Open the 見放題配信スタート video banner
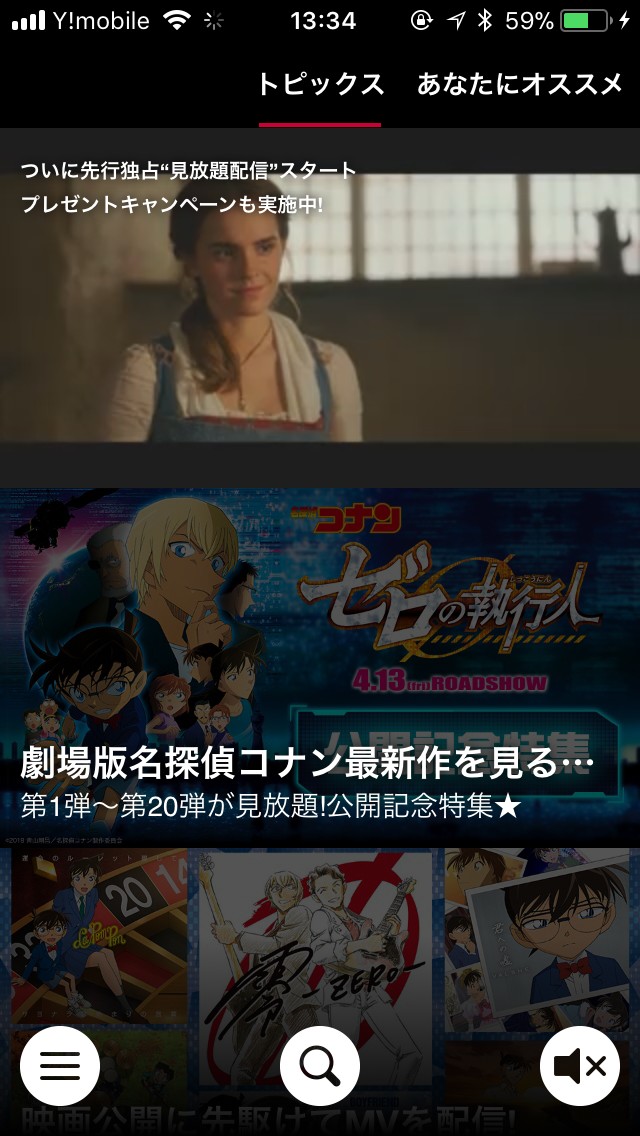The width and height of the screenshot is (640, 1136). pos(320,305)
